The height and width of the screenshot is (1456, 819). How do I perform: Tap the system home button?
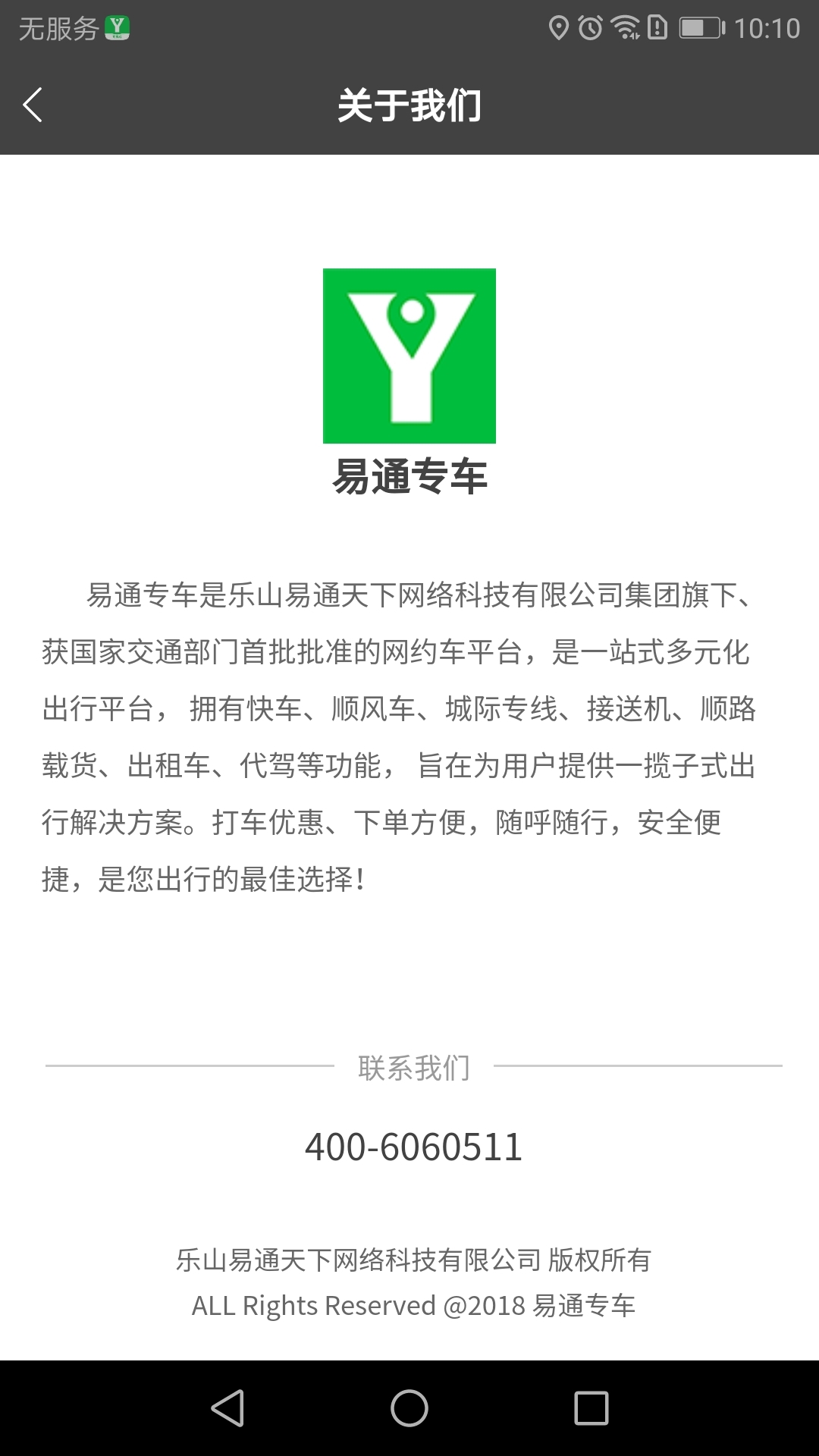click(409, 1408)
